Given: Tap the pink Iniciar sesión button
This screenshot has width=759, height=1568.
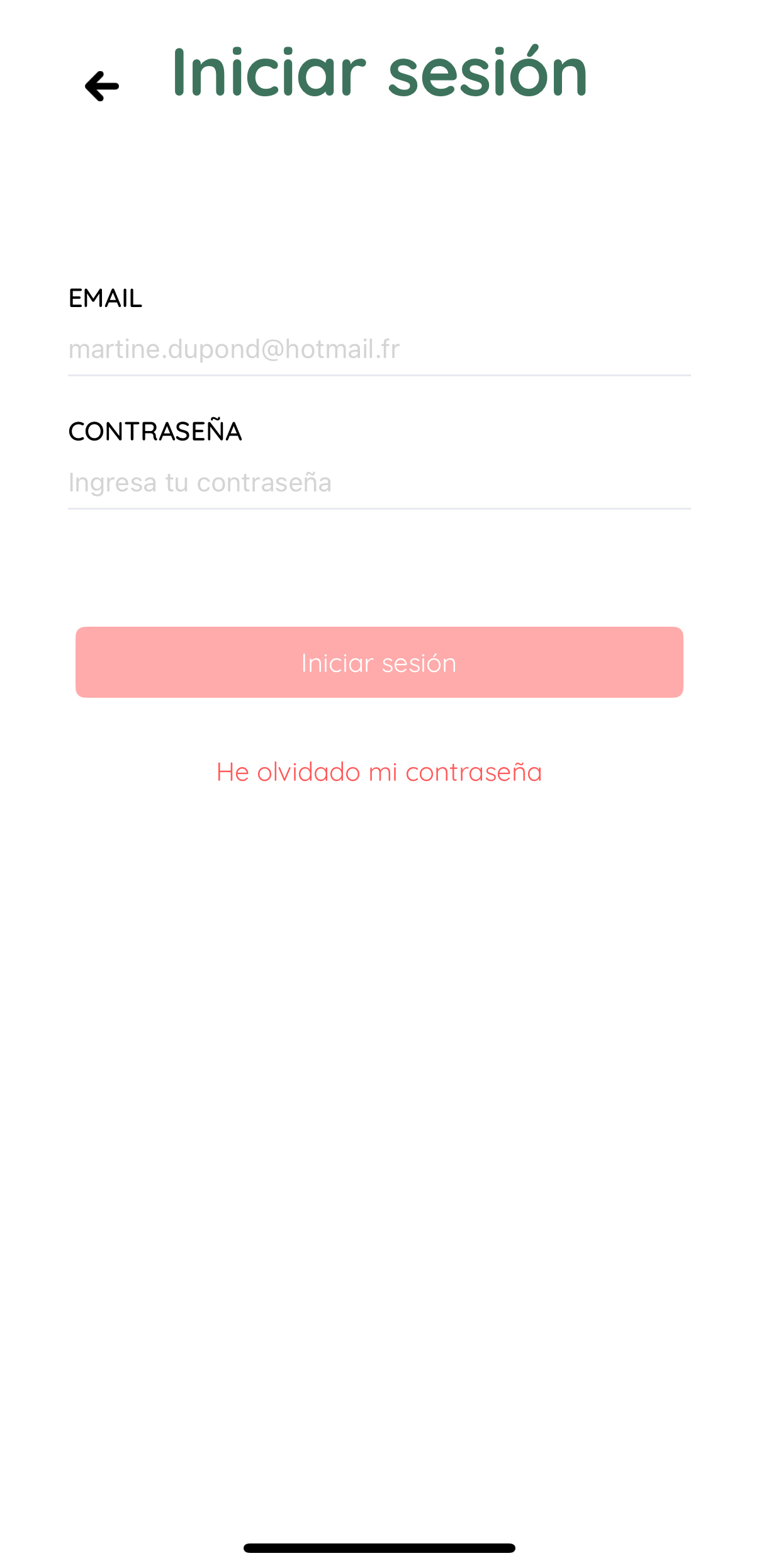Looking at the screenshot, I should point(379,662).
